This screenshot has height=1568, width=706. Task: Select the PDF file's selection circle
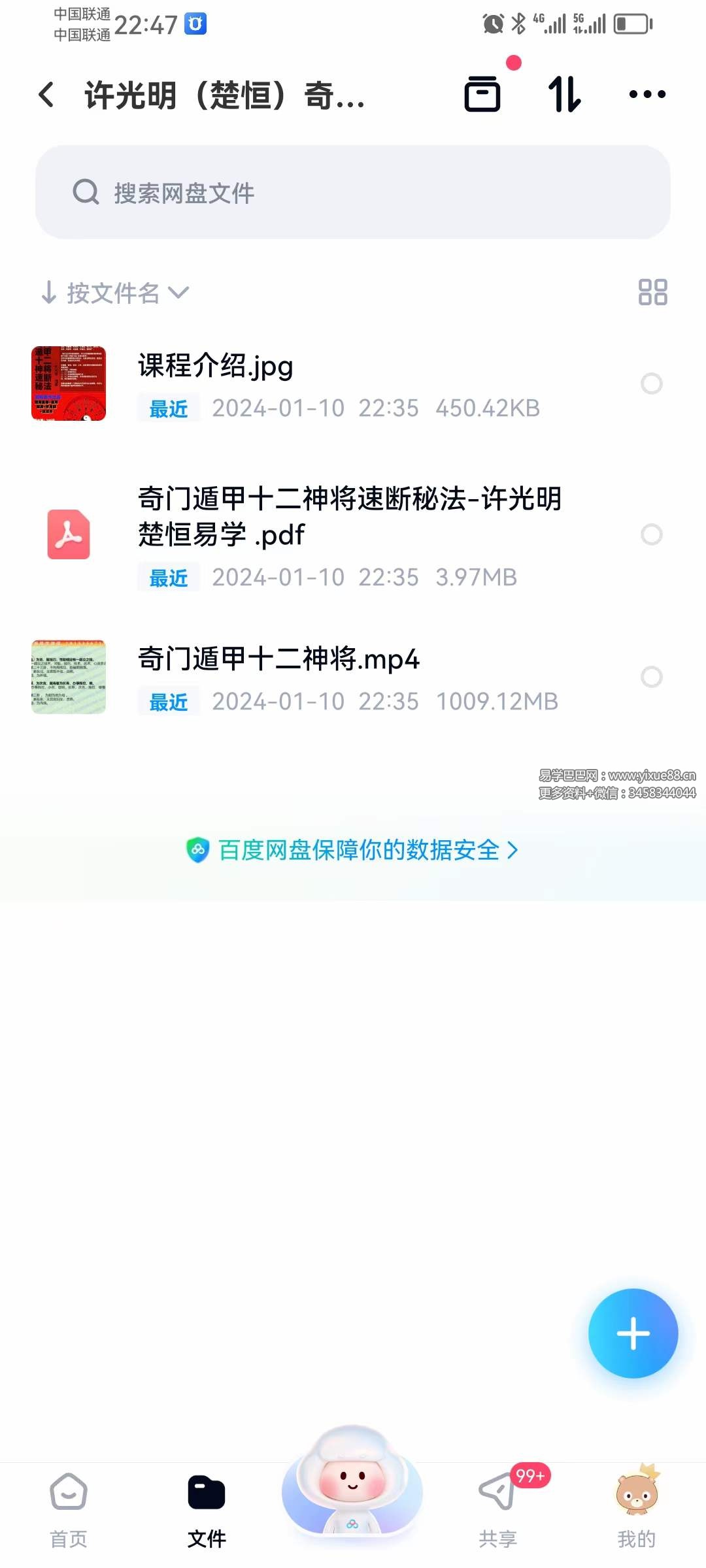(652, 535)
